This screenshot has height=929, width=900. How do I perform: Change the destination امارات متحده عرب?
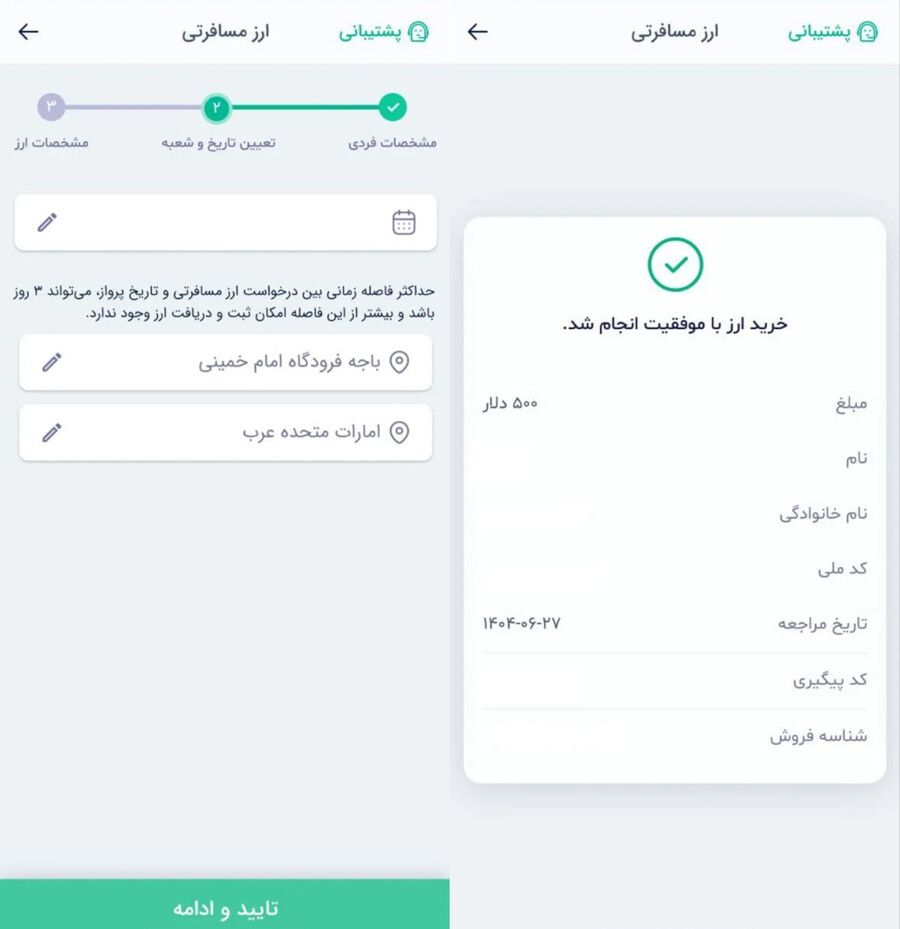click(x=52, y=432)
